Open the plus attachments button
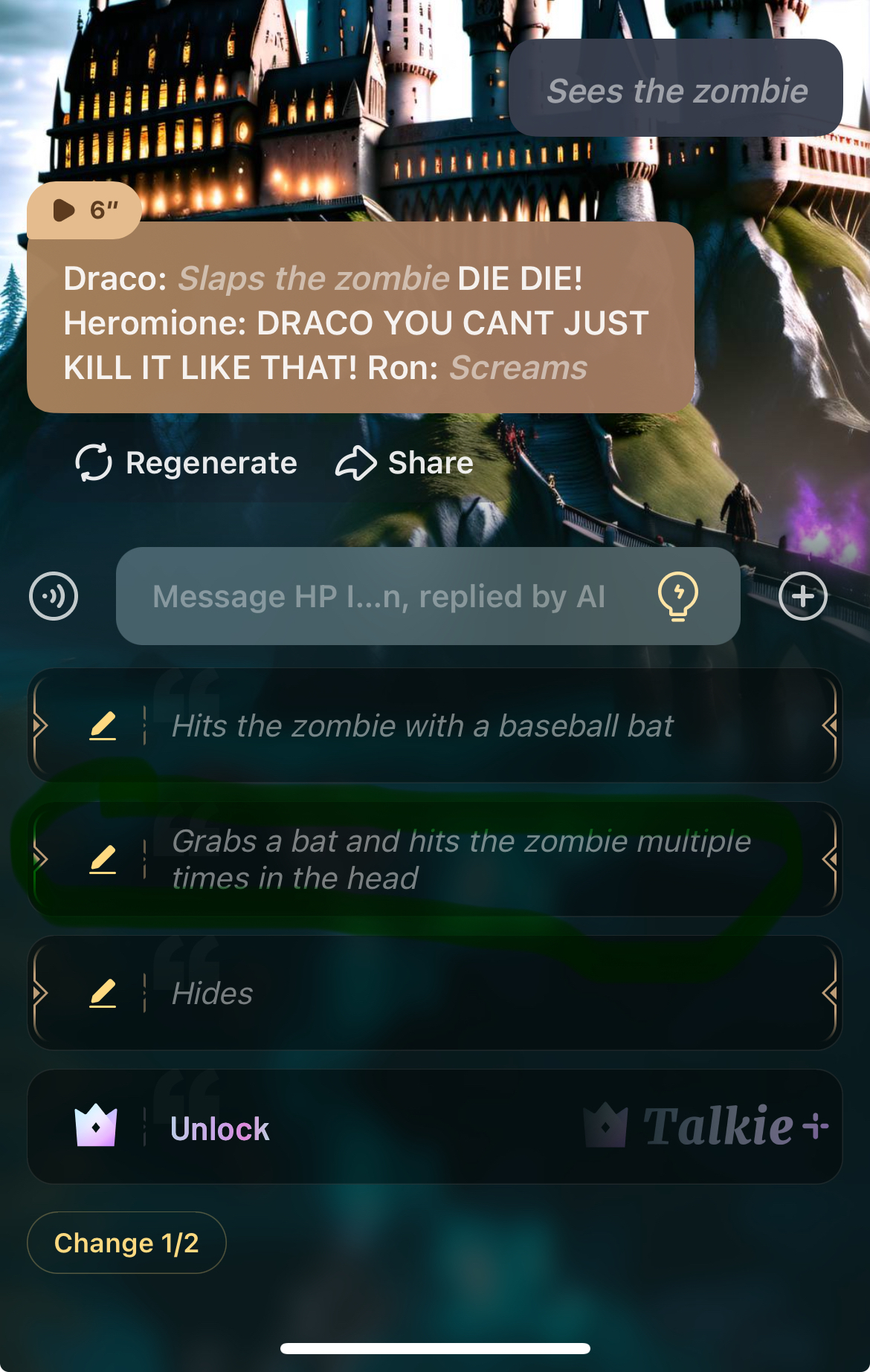Screen dimensions: 870x1372 [803, 596]
